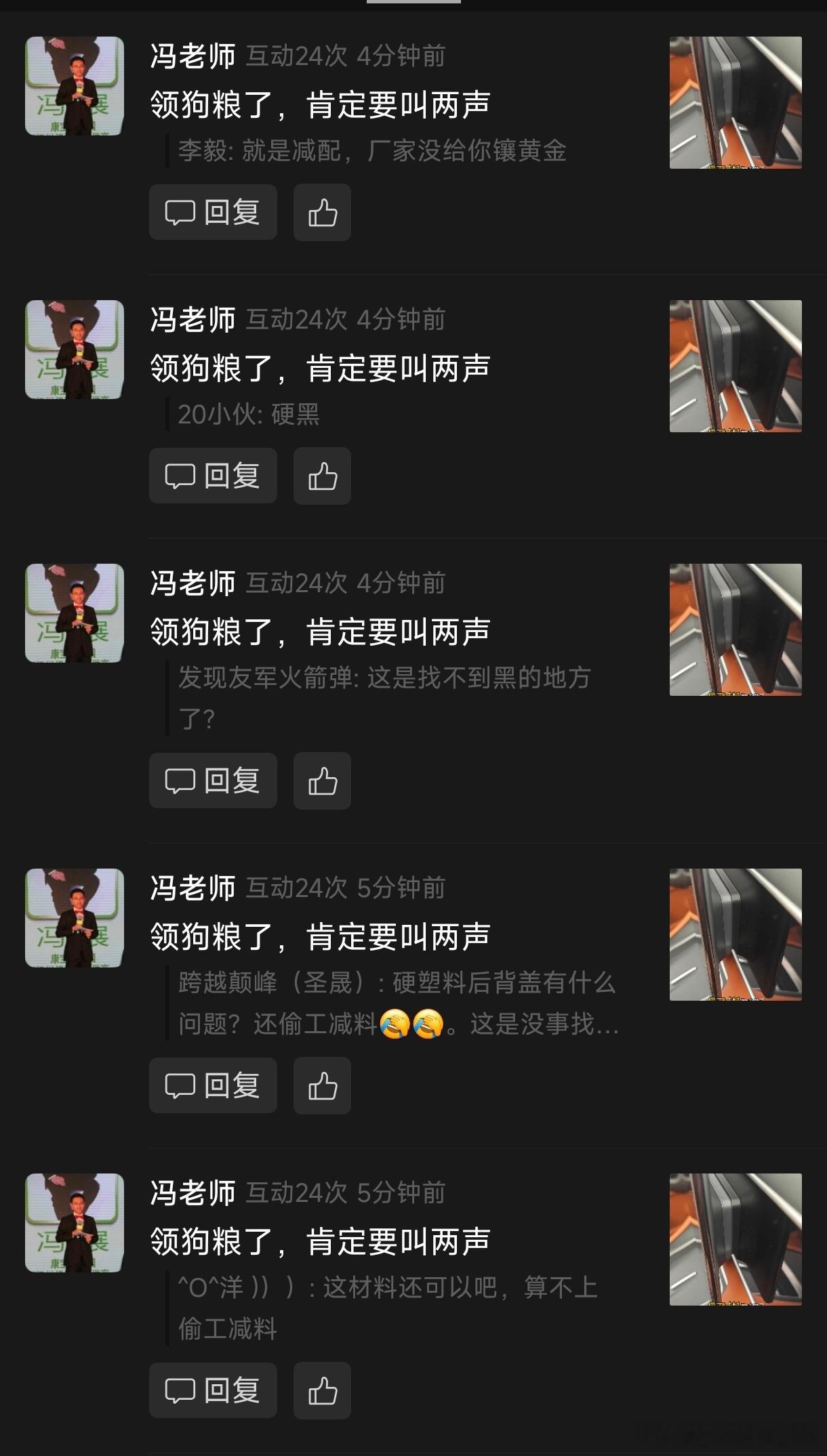Reply to the comment quoting 跨越颠峰（圣晟）
Viewport: 827px width, 1456px height.
point(213,1085)
